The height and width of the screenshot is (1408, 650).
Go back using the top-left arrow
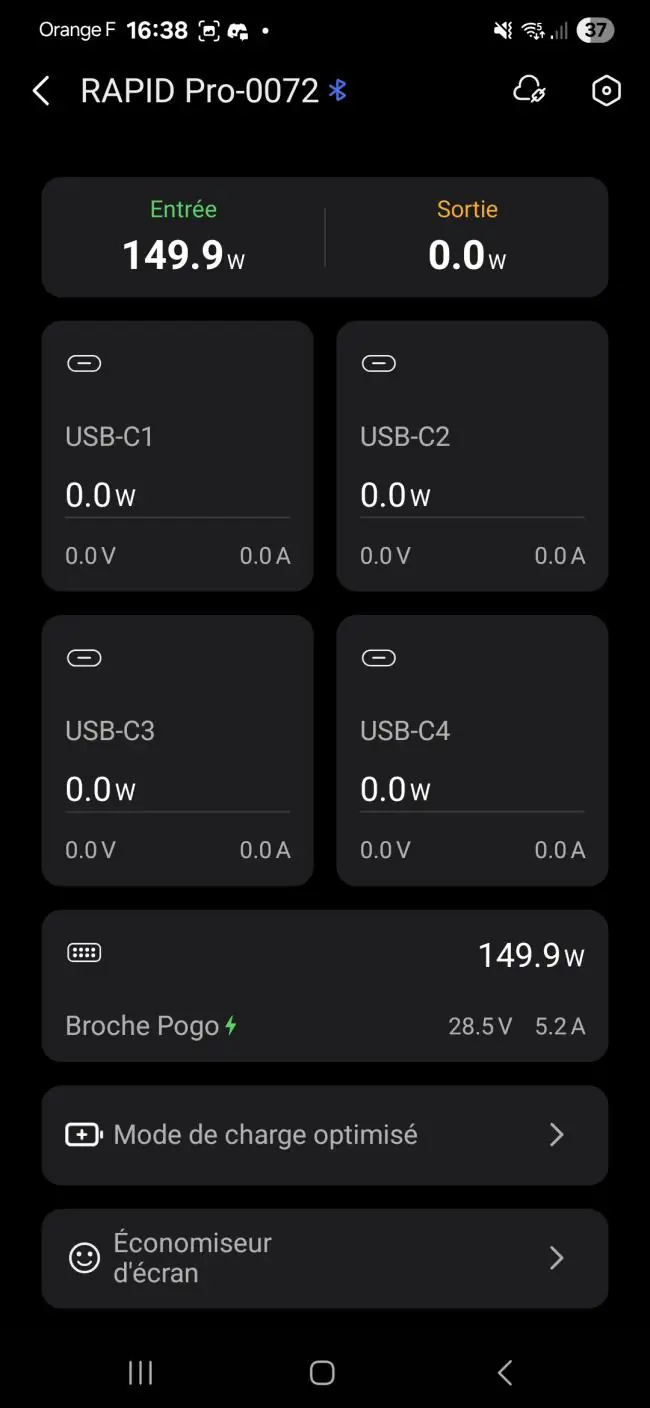click(x=41, y=91)
